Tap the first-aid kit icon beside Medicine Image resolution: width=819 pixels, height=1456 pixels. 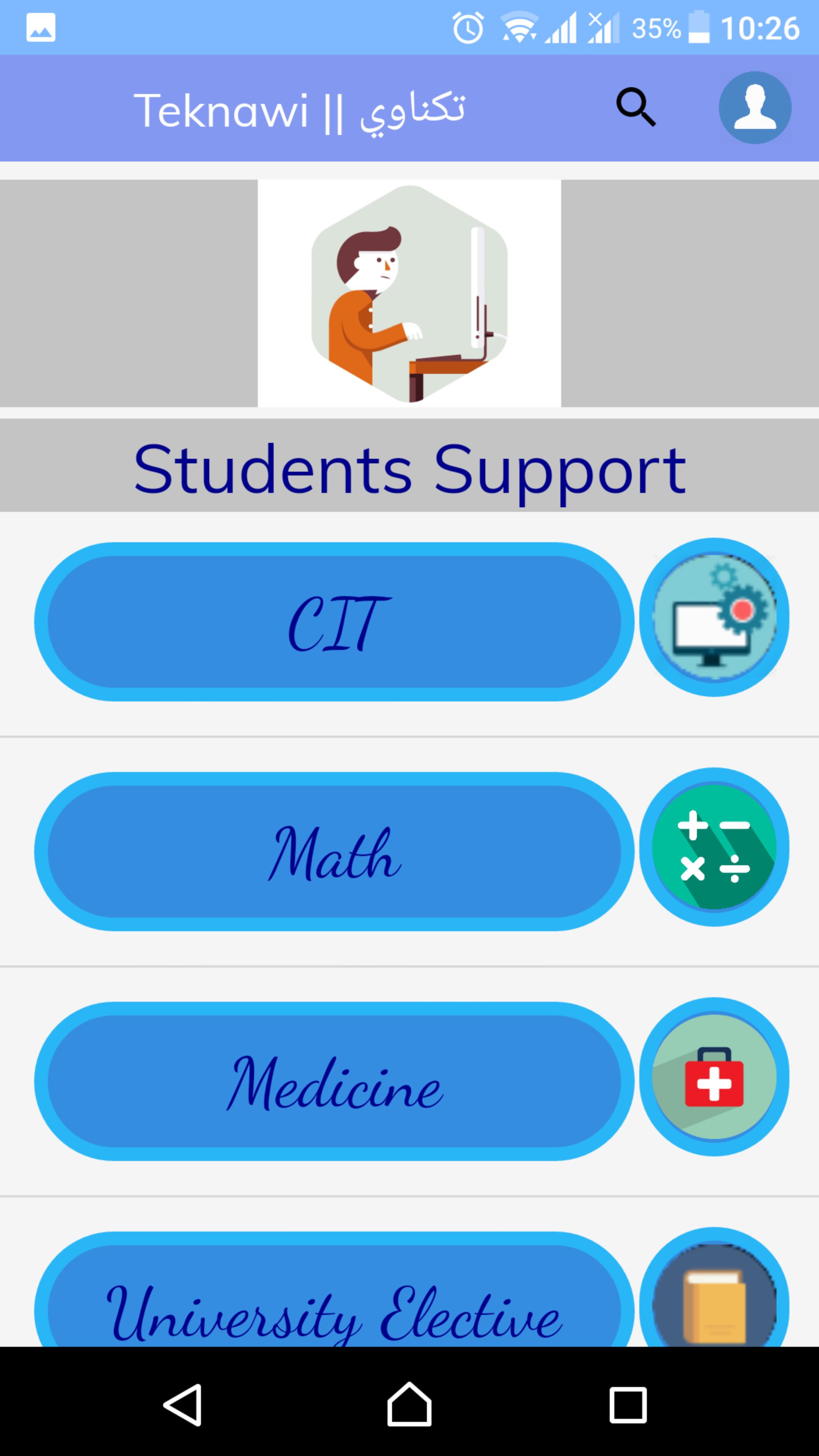714,1076
